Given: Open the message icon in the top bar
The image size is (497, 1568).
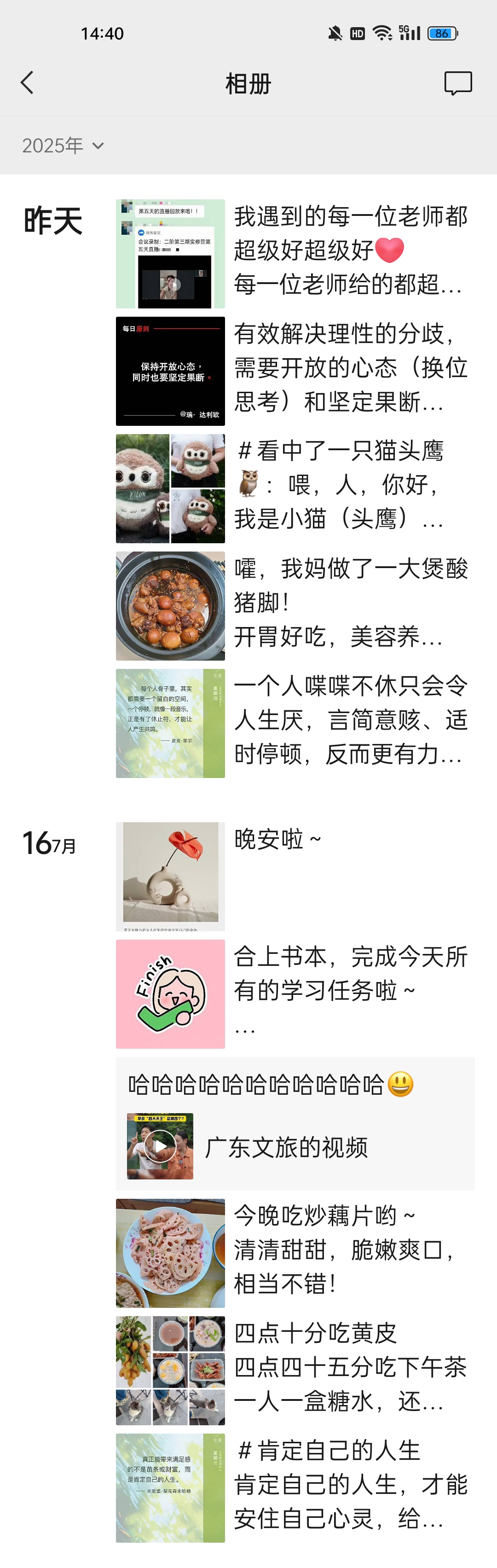Looking at the screenshot, I should (x=457, y=83).
